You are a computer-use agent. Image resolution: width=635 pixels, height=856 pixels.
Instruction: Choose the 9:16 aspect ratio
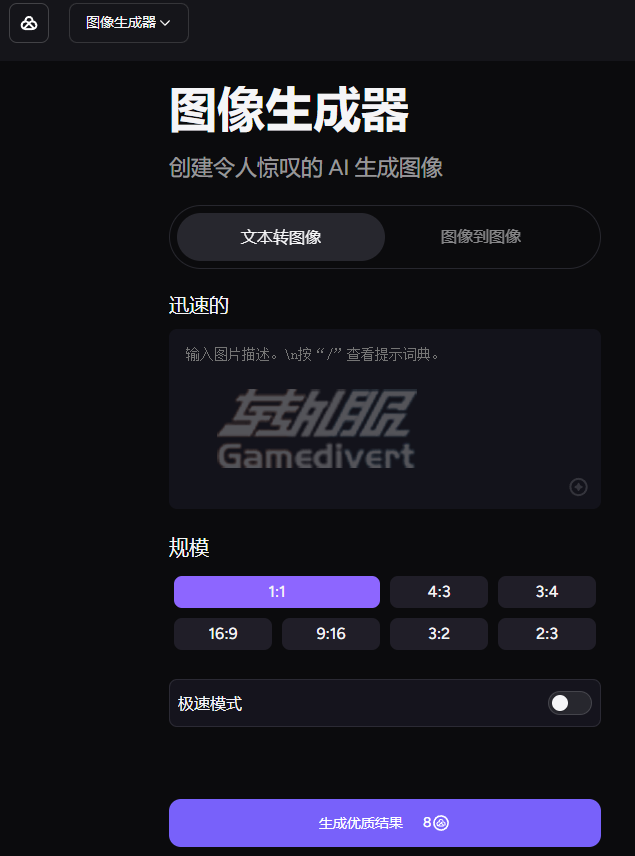pos(331,634)
